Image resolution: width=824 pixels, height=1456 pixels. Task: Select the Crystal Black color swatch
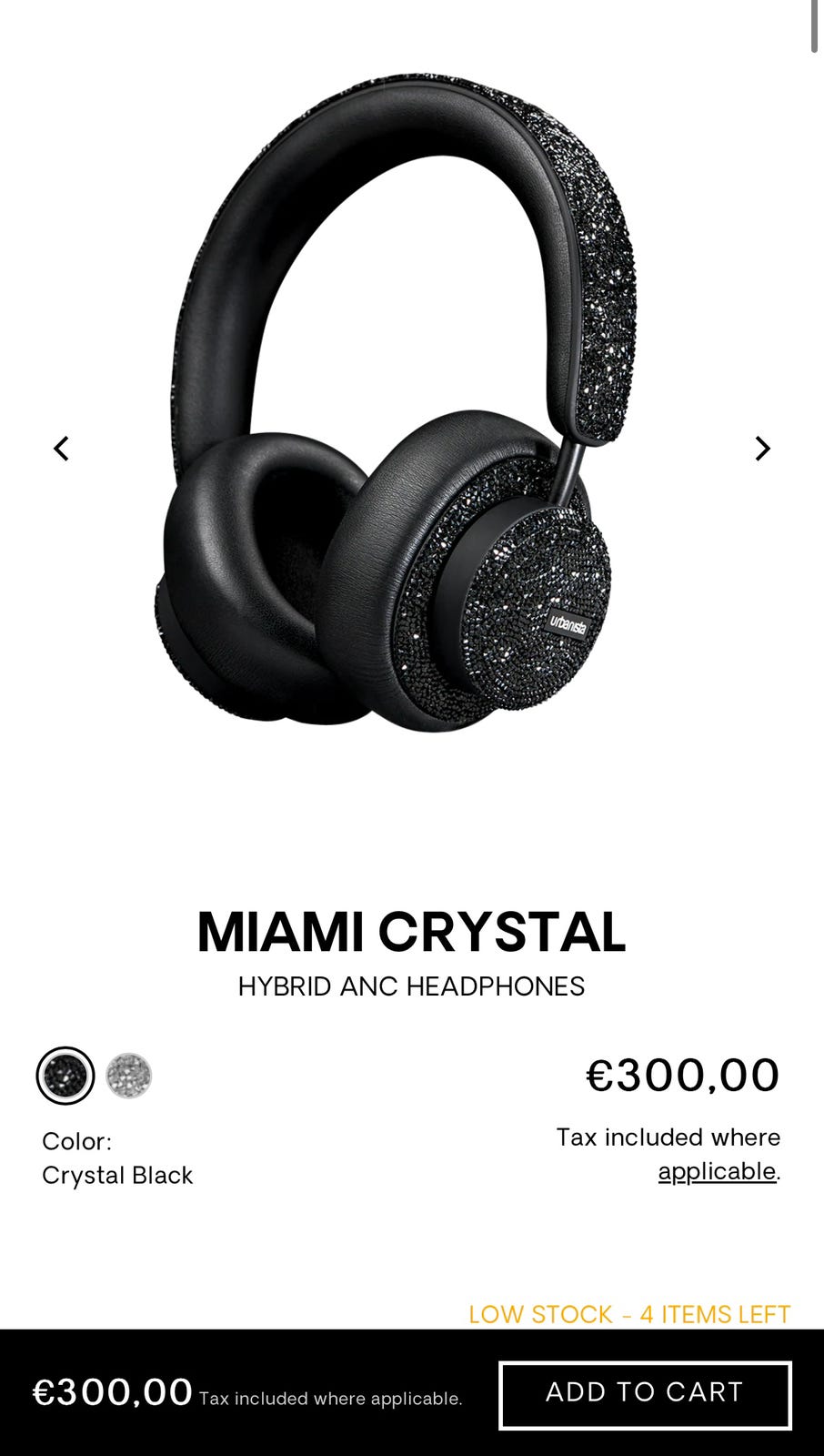pos(65,1076)
